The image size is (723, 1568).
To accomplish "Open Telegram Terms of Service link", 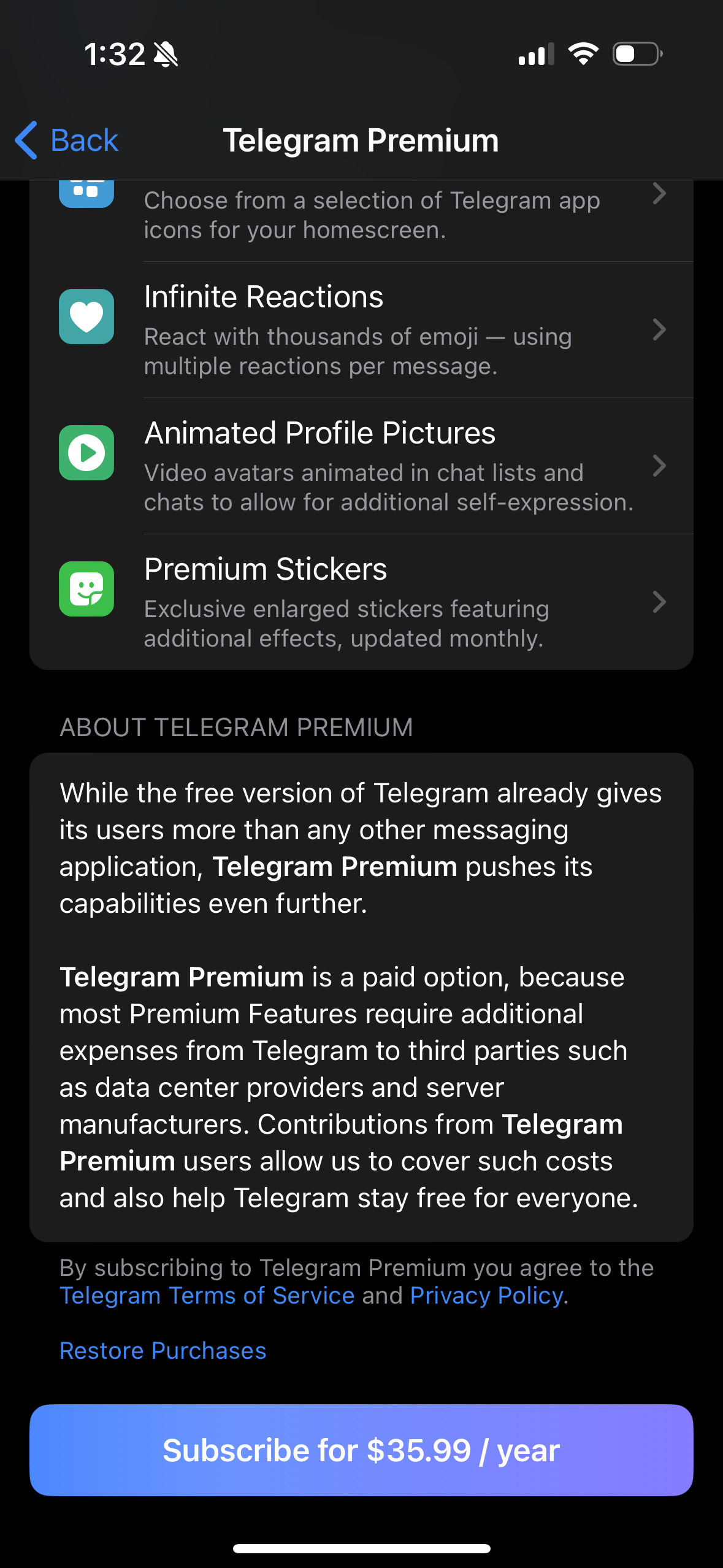I will click(206, 1295).
